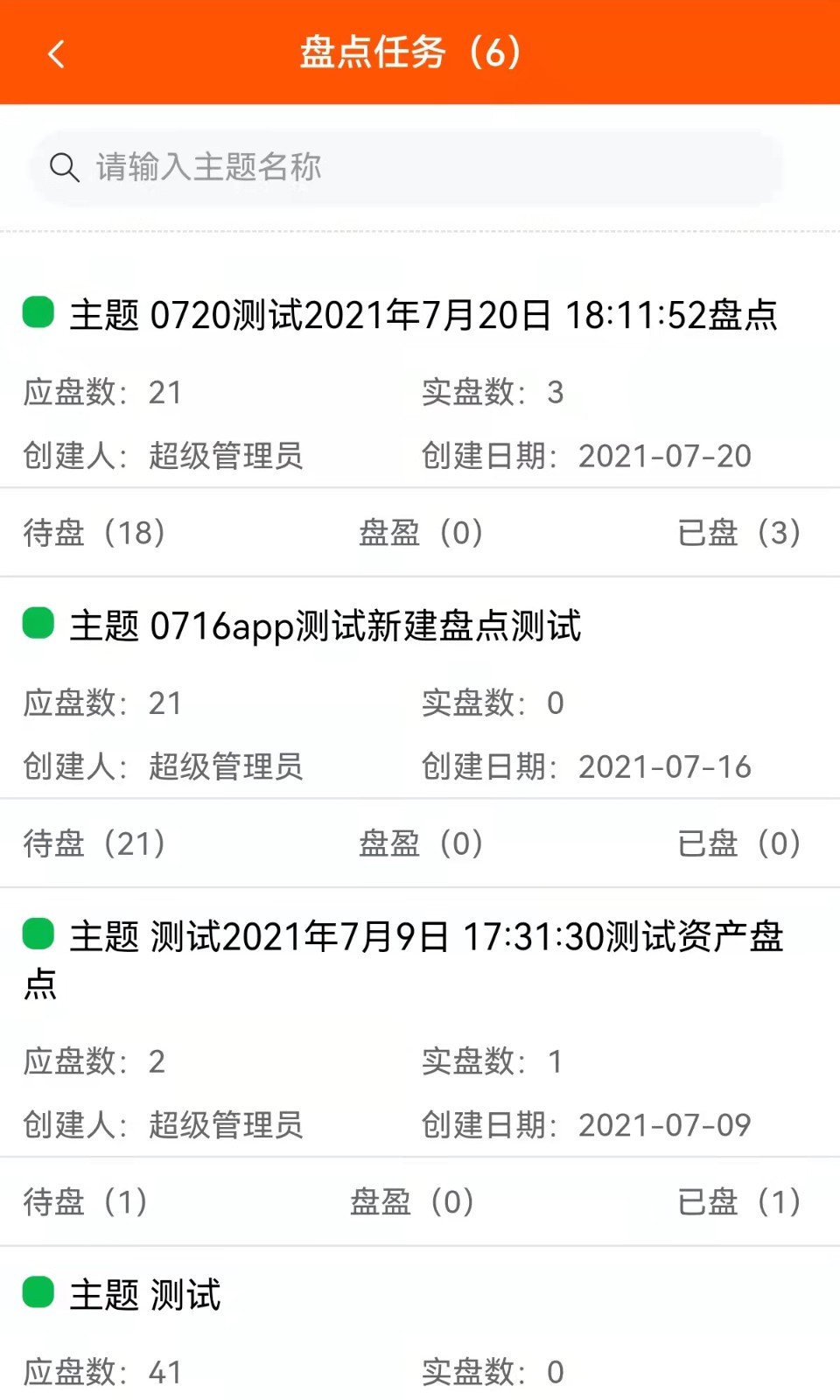Viewport: 840px width, 1400px height.
Task: Select 盘盈 (0) under the July 9 task
Action: click(412, 1202)
